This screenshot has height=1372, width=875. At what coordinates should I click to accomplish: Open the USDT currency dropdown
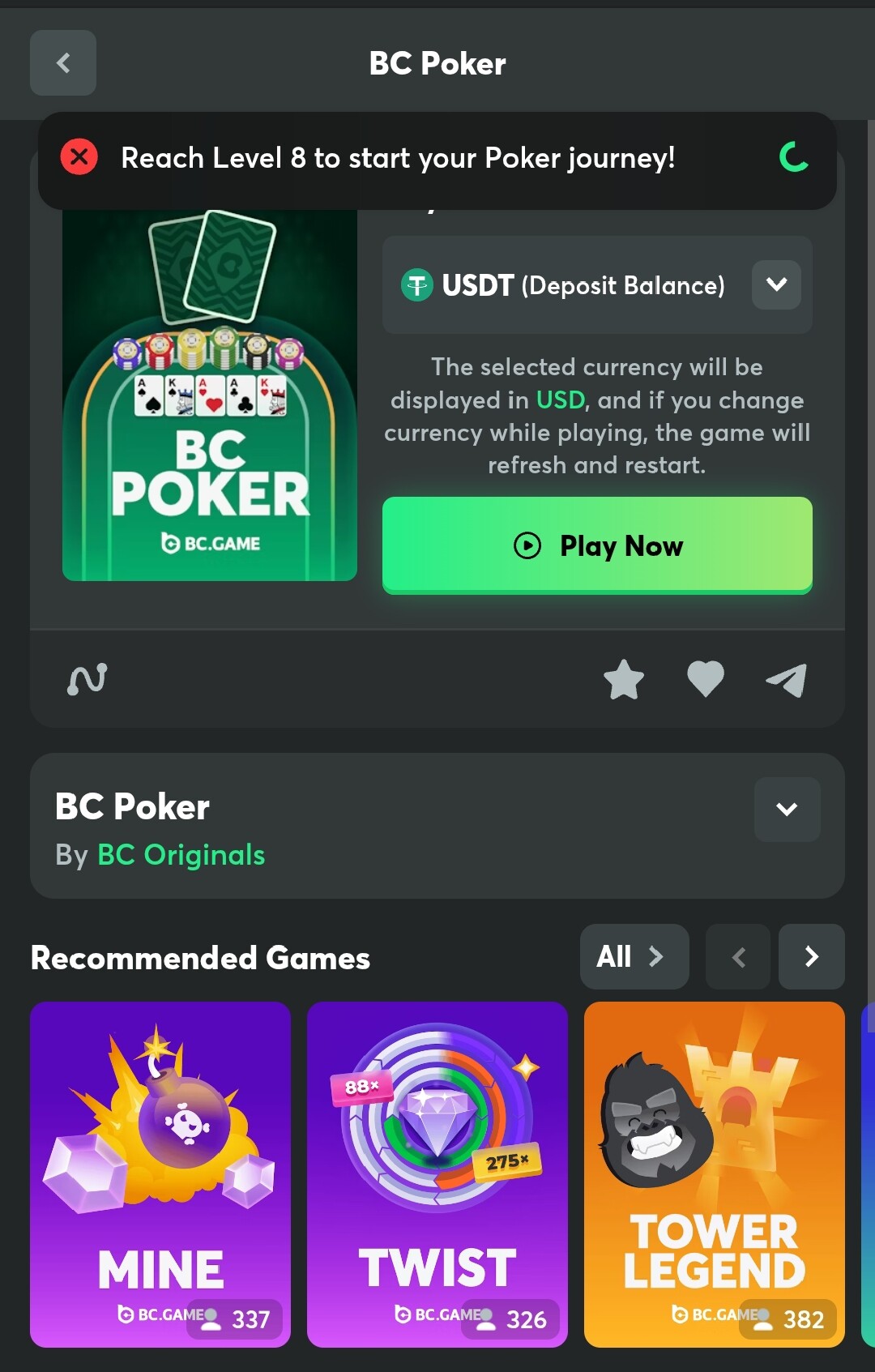point(775,284)
